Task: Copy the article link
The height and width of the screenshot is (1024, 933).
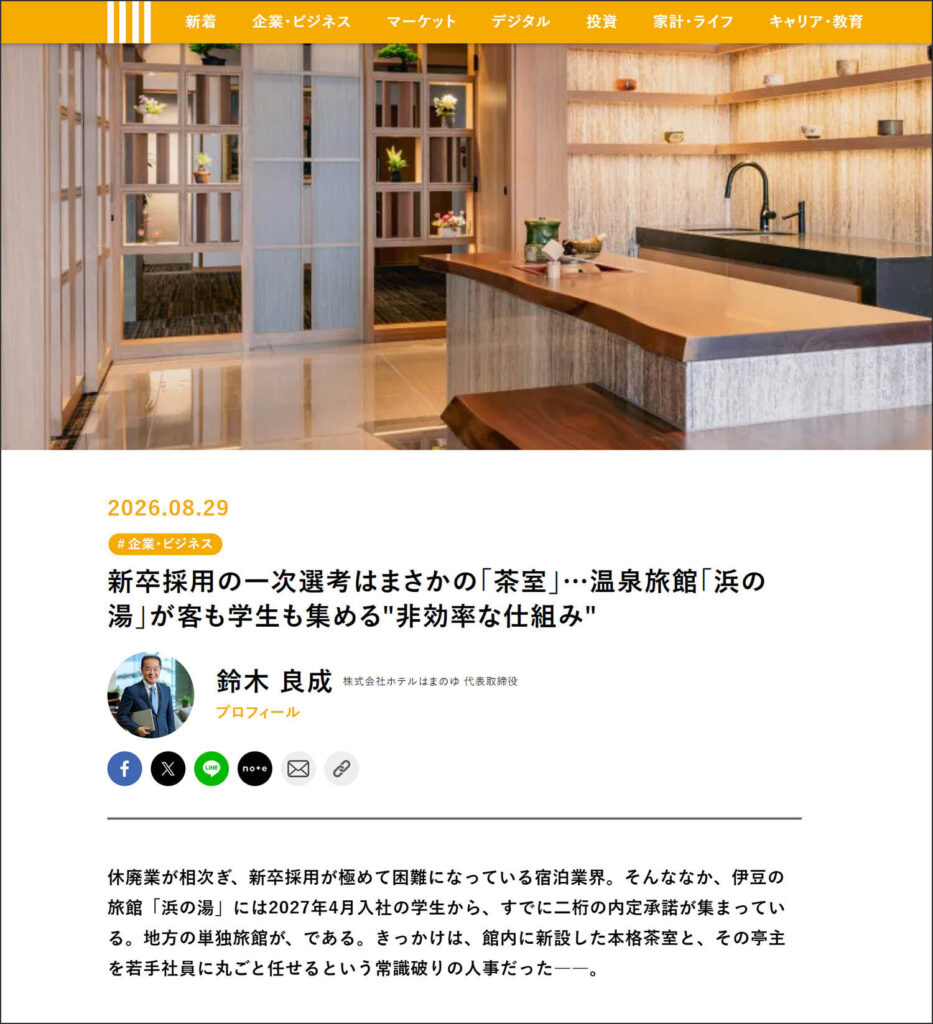Action: 341,769
